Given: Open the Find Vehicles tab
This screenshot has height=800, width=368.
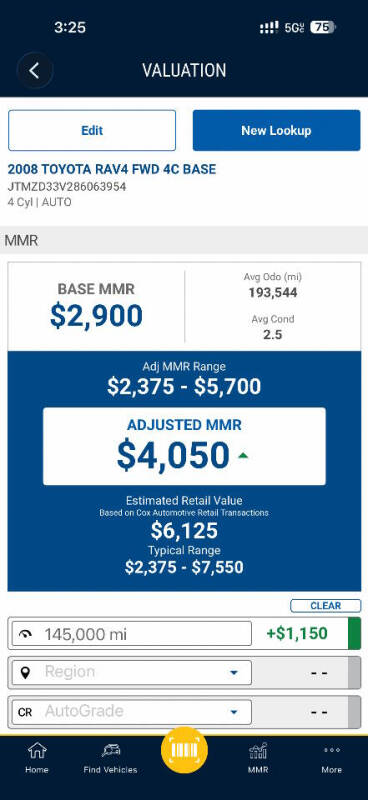Looking at the screenshot, I should coord(110,758).
